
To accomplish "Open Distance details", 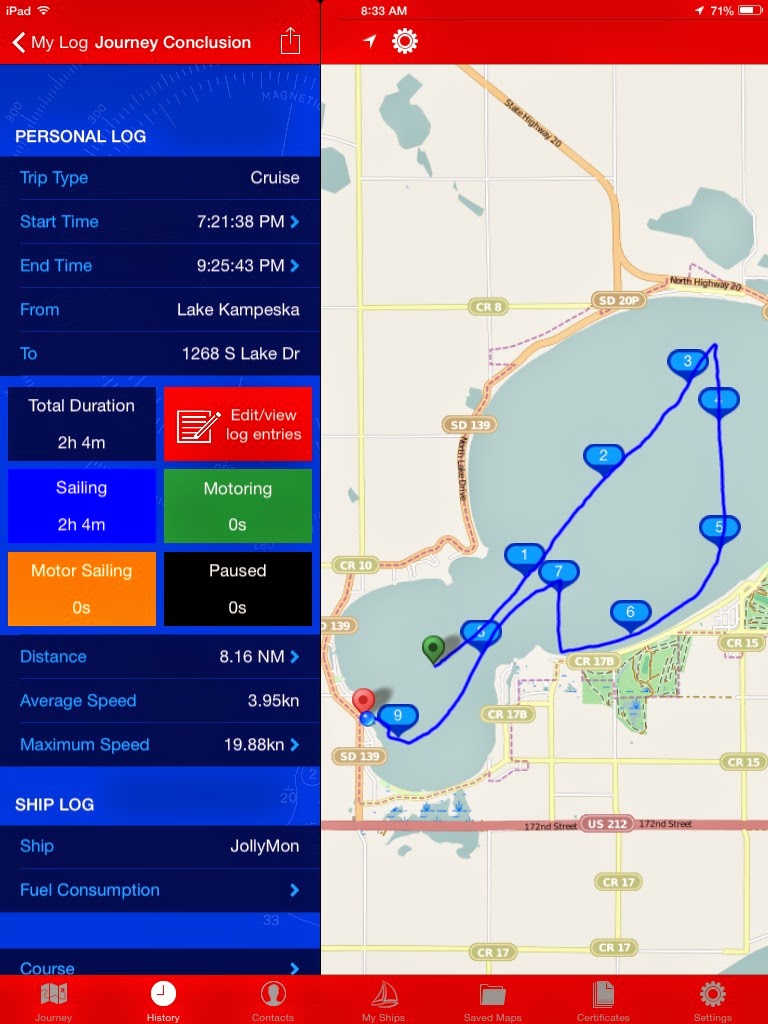I will click(160, 657).
